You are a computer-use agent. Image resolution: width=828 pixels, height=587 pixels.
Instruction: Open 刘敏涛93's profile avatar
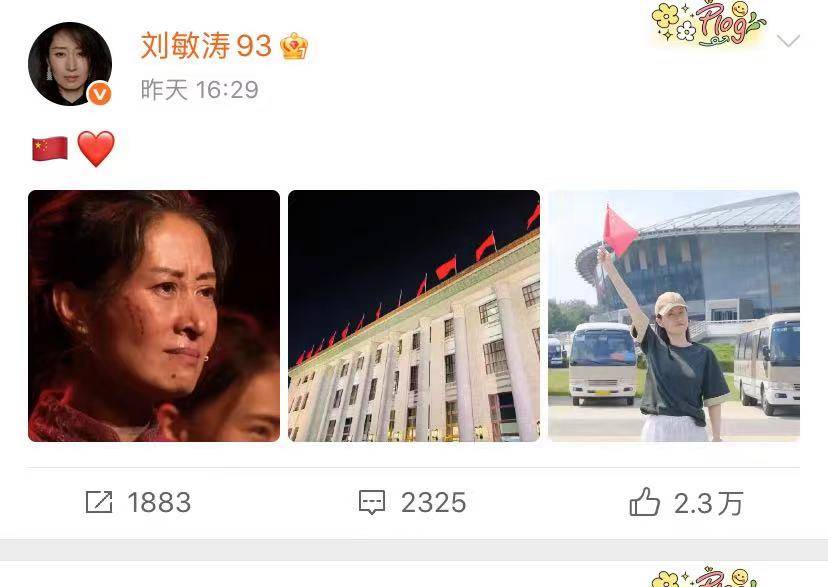pyautogui.click(x=69, y=64)
